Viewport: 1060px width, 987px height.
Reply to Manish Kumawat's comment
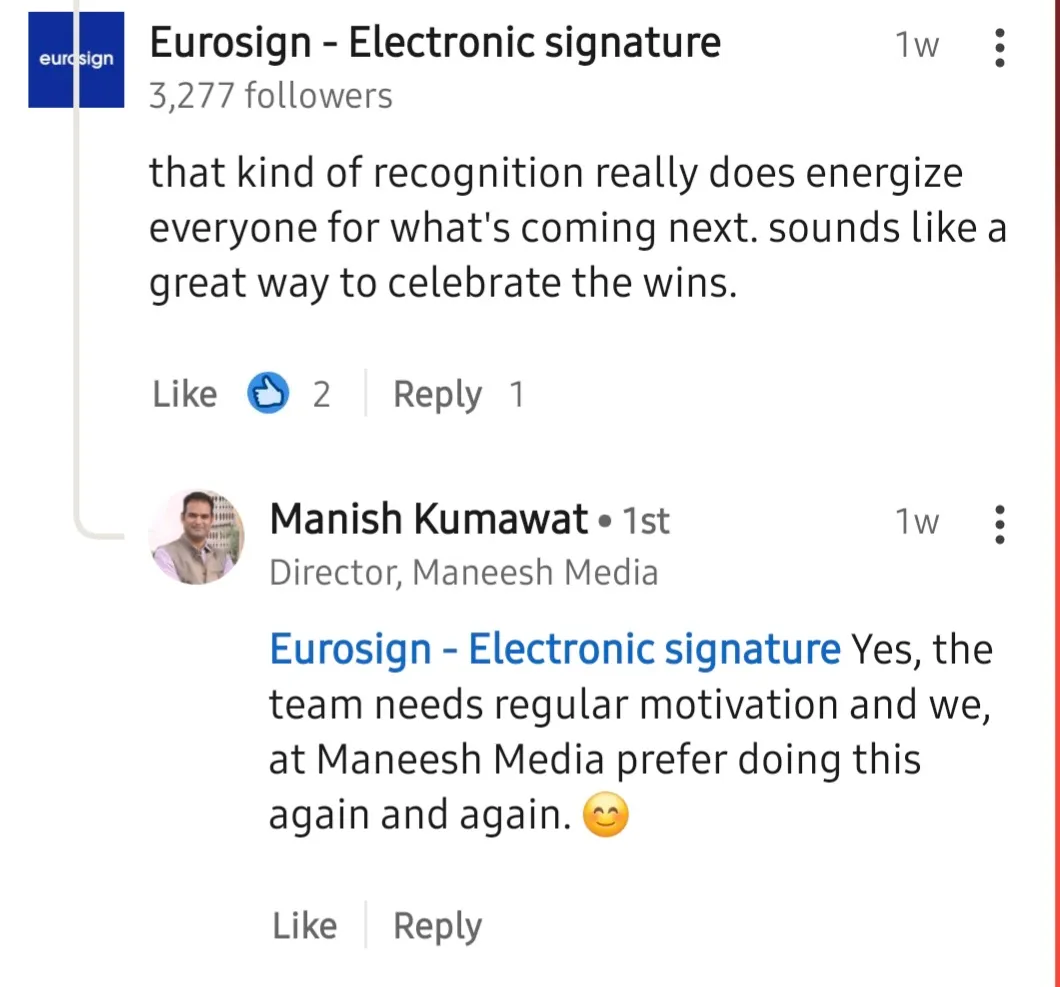click(437, 926)
